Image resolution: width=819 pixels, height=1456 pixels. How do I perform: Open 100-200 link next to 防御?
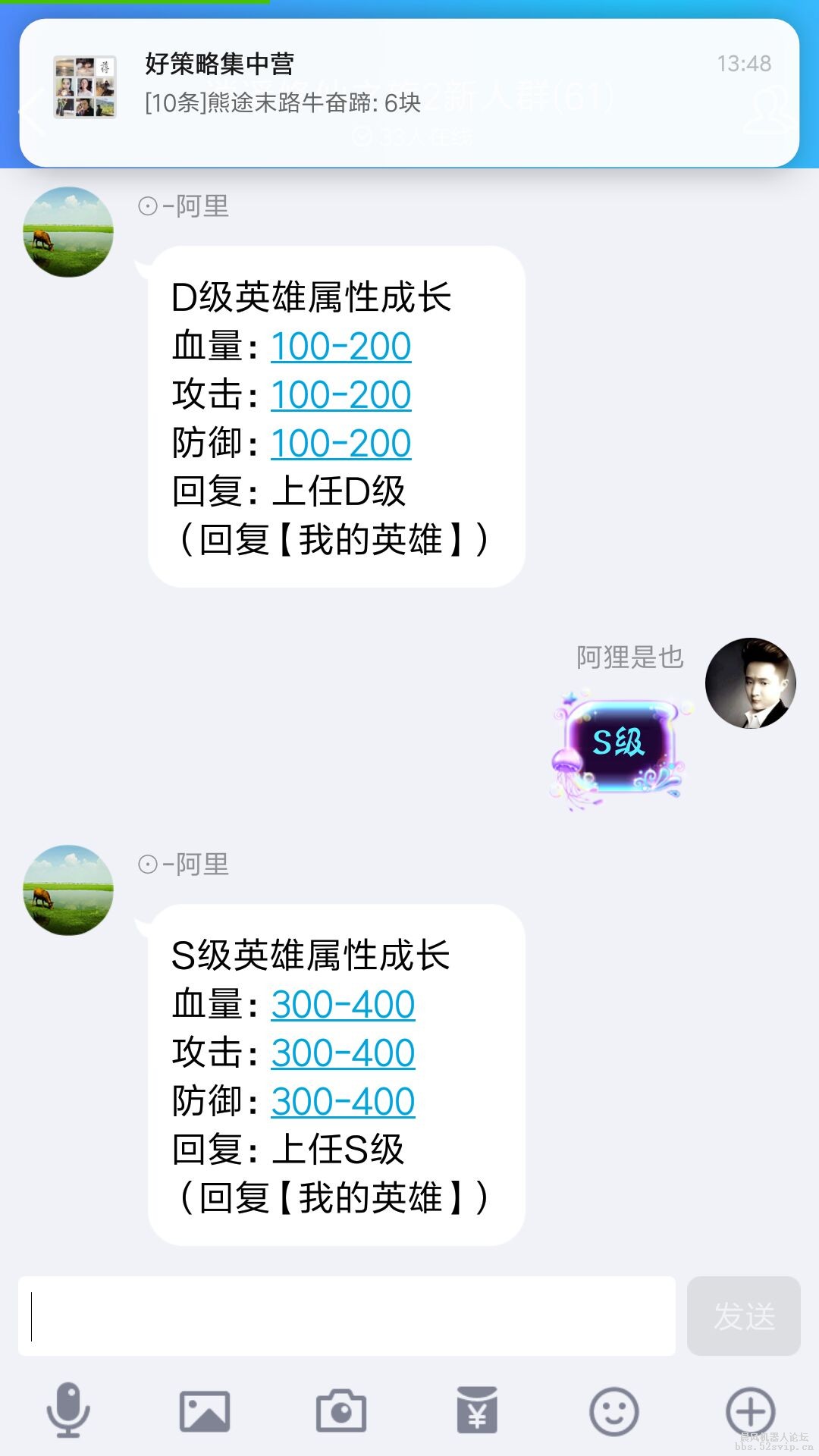(340, 444)
